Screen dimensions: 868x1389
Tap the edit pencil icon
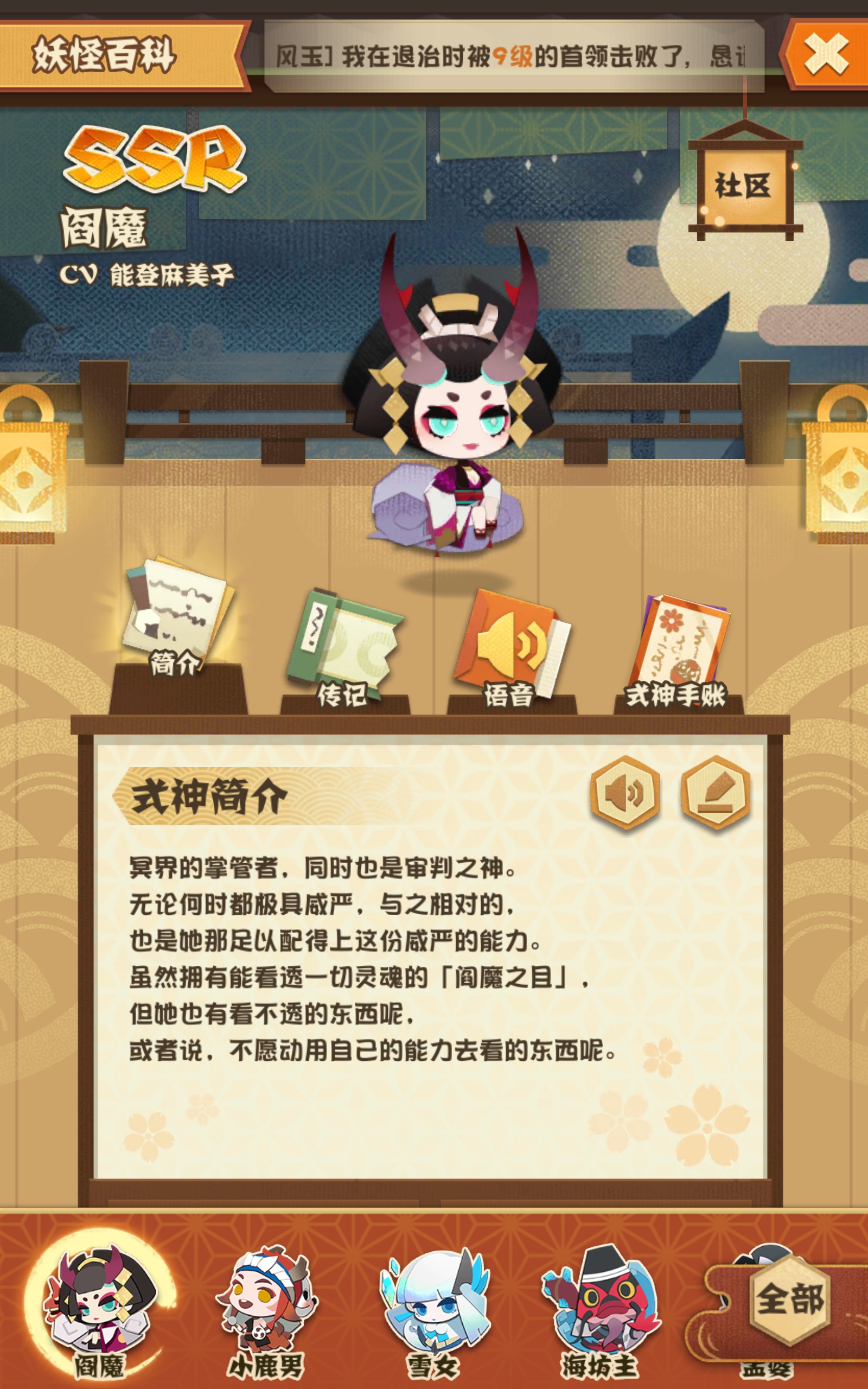tap(716, 792)
